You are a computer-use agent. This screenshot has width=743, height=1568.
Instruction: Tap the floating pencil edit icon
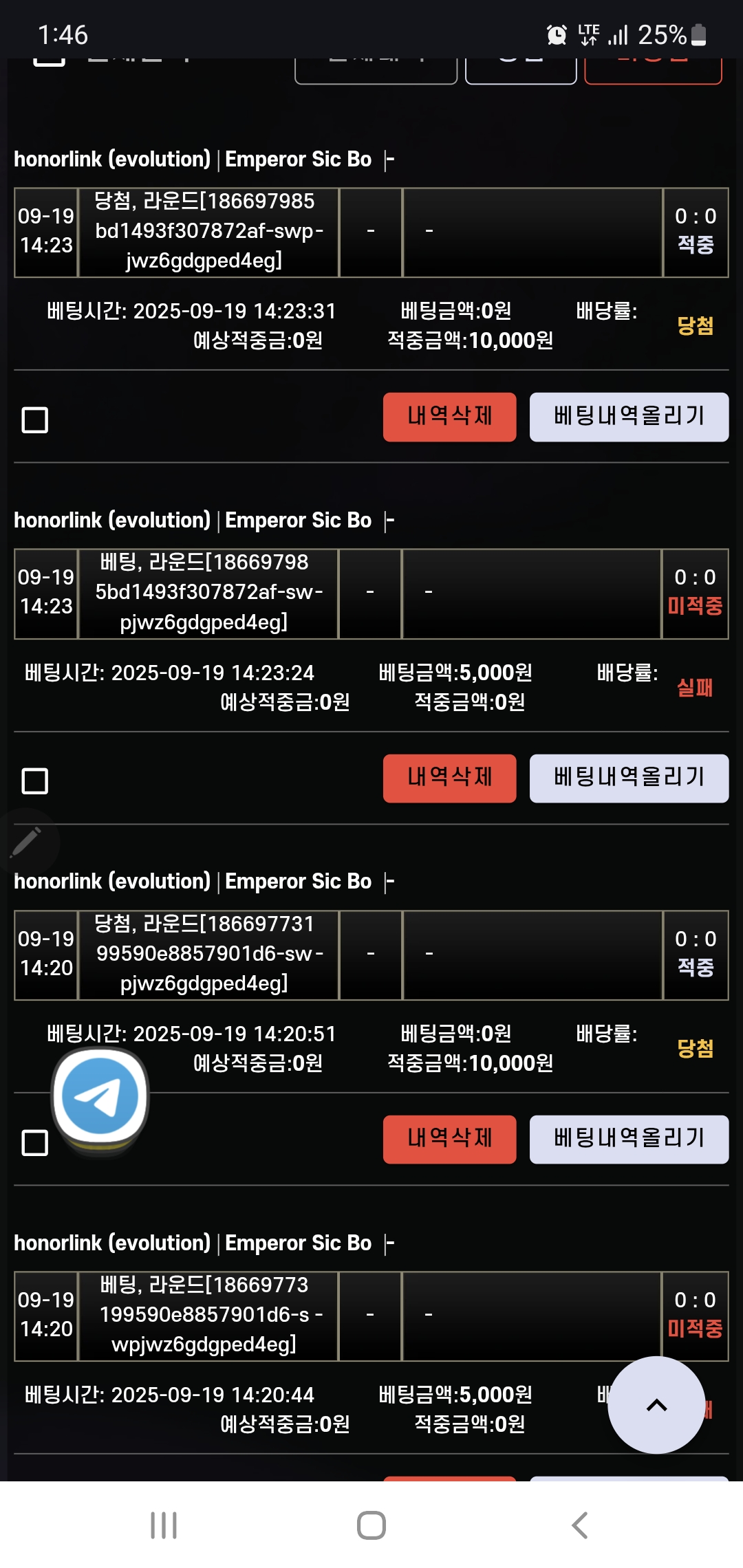[25, 842]
